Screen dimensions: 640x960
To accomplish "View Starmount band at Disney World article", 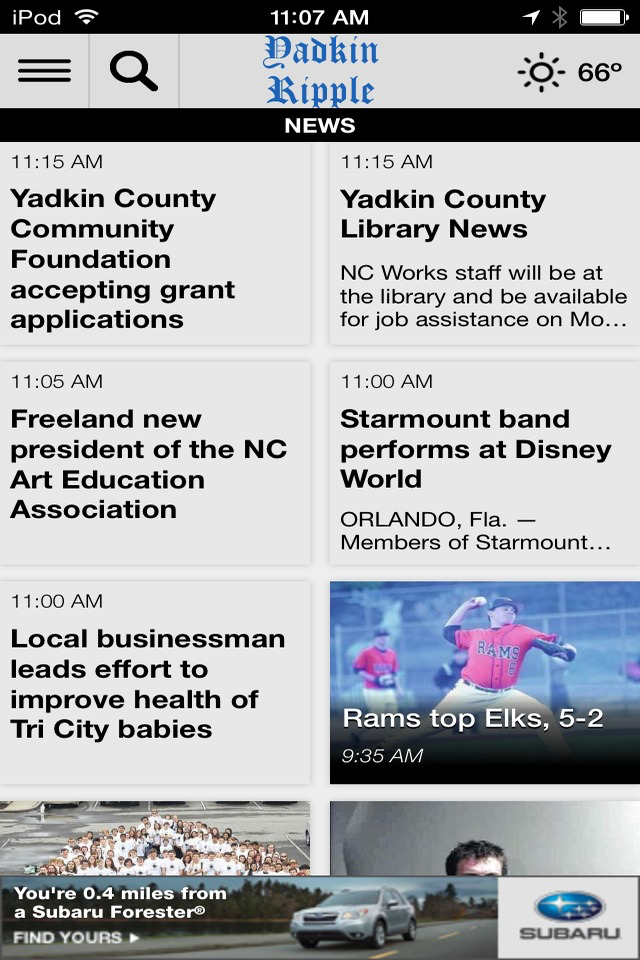I will click(484, 463).
